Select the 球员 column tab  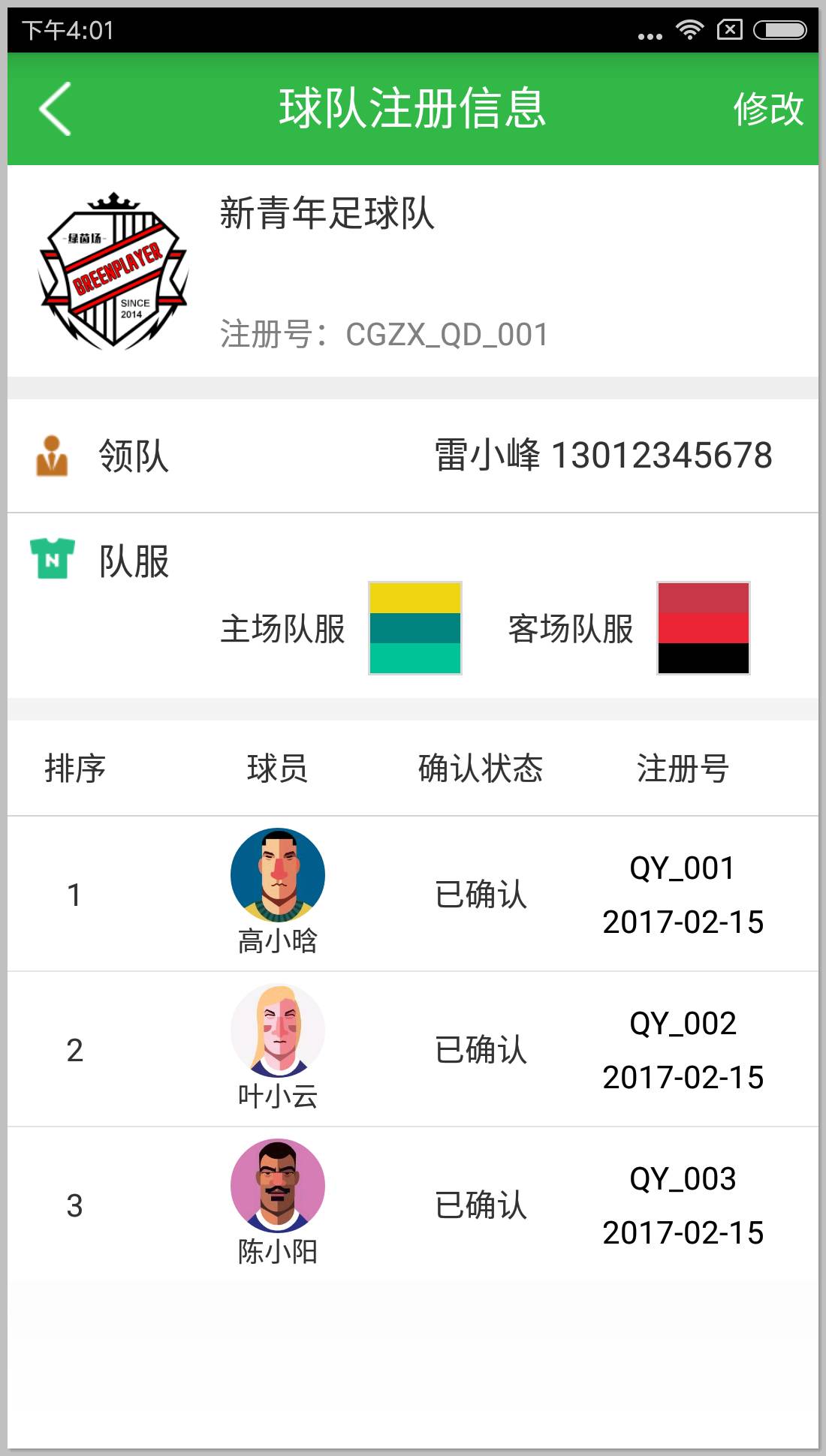pyautogui.click(x=278, y=767)
